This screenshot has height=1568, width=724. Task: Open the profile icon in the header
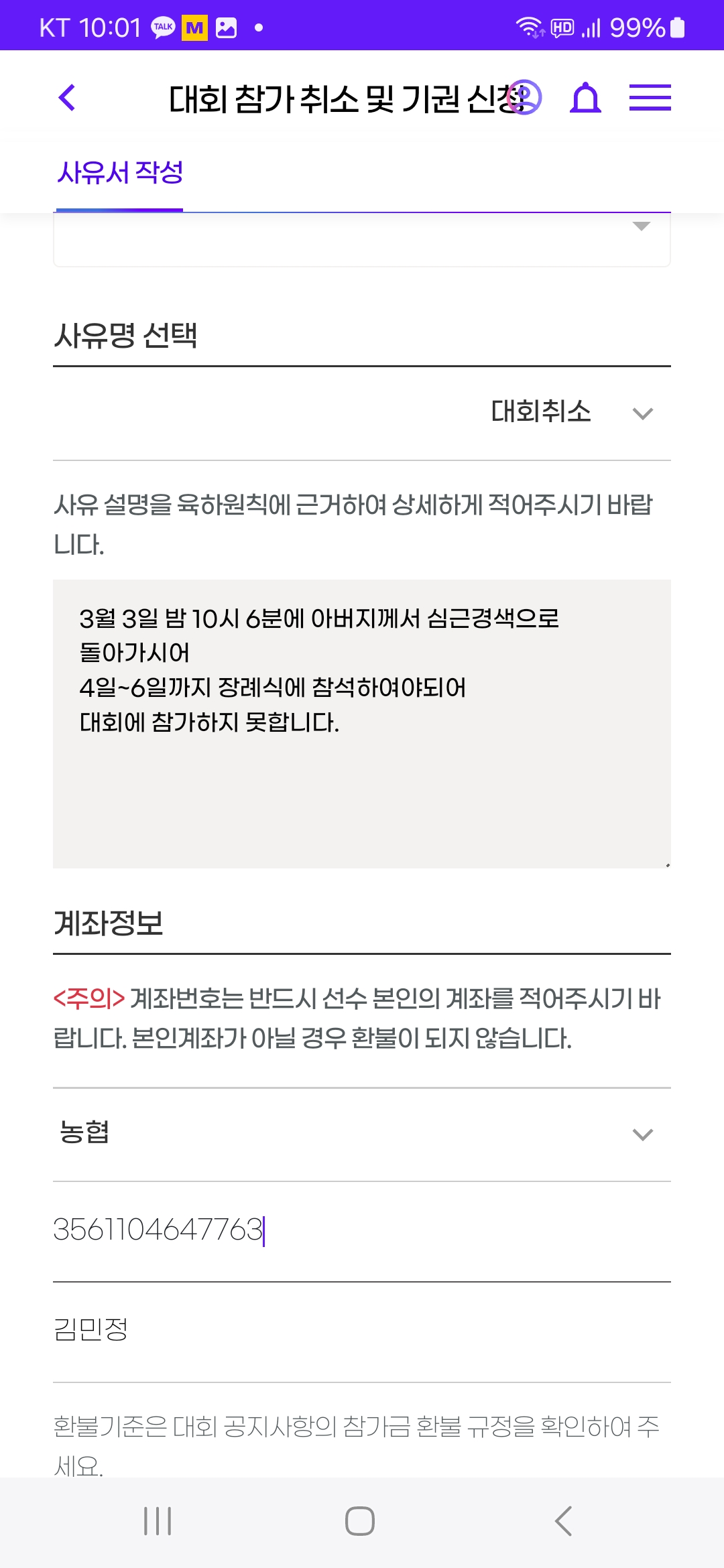click(x=524, y=98)
